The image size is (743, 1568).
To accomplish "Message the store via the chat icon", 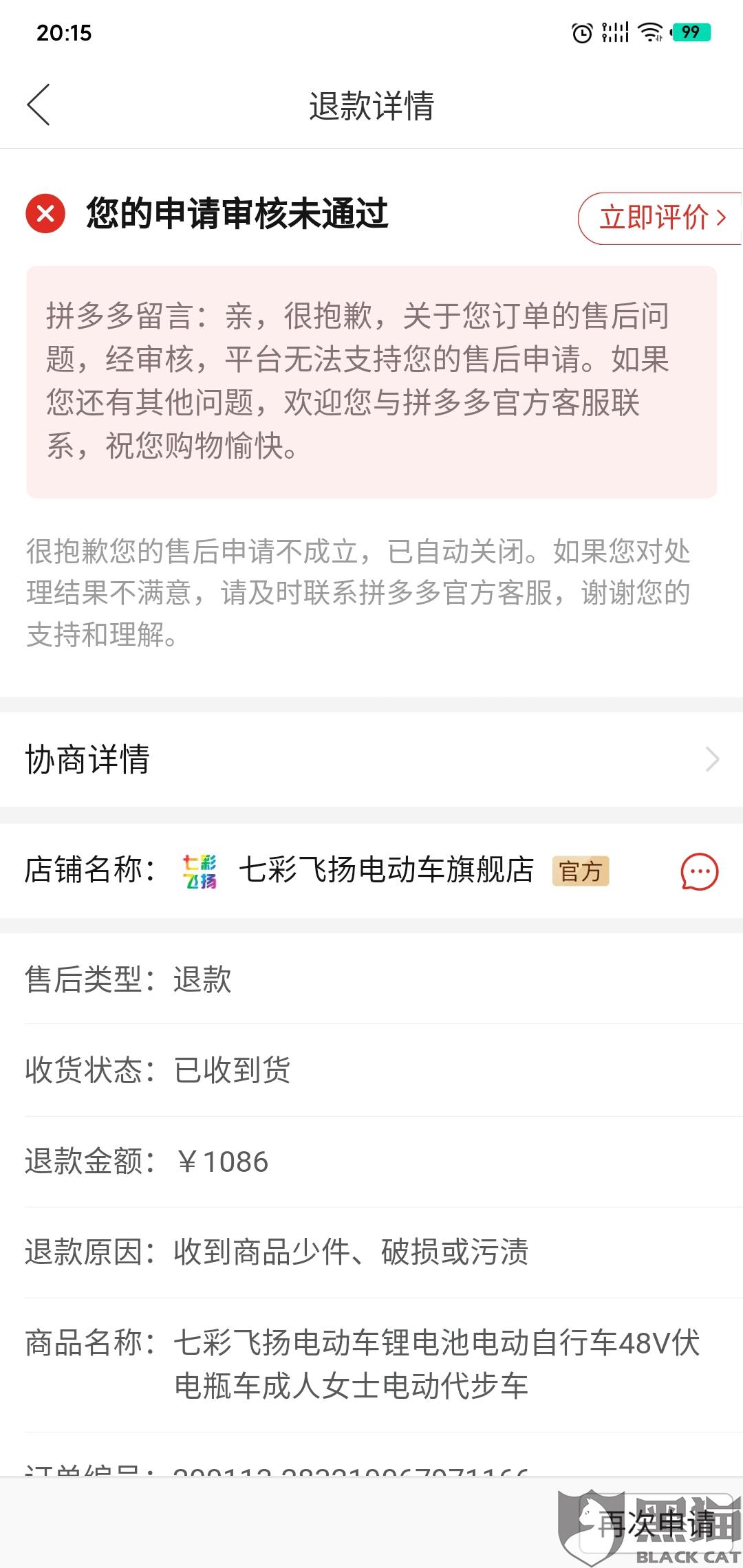I will (x=699, y=871).
